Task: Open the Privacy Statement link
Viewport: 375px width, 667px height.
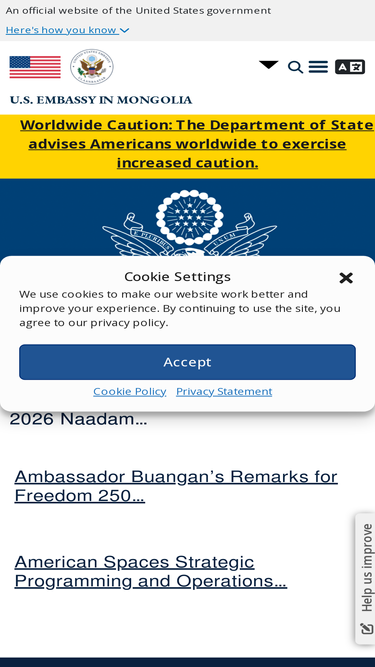Action: tap(224, 391)
